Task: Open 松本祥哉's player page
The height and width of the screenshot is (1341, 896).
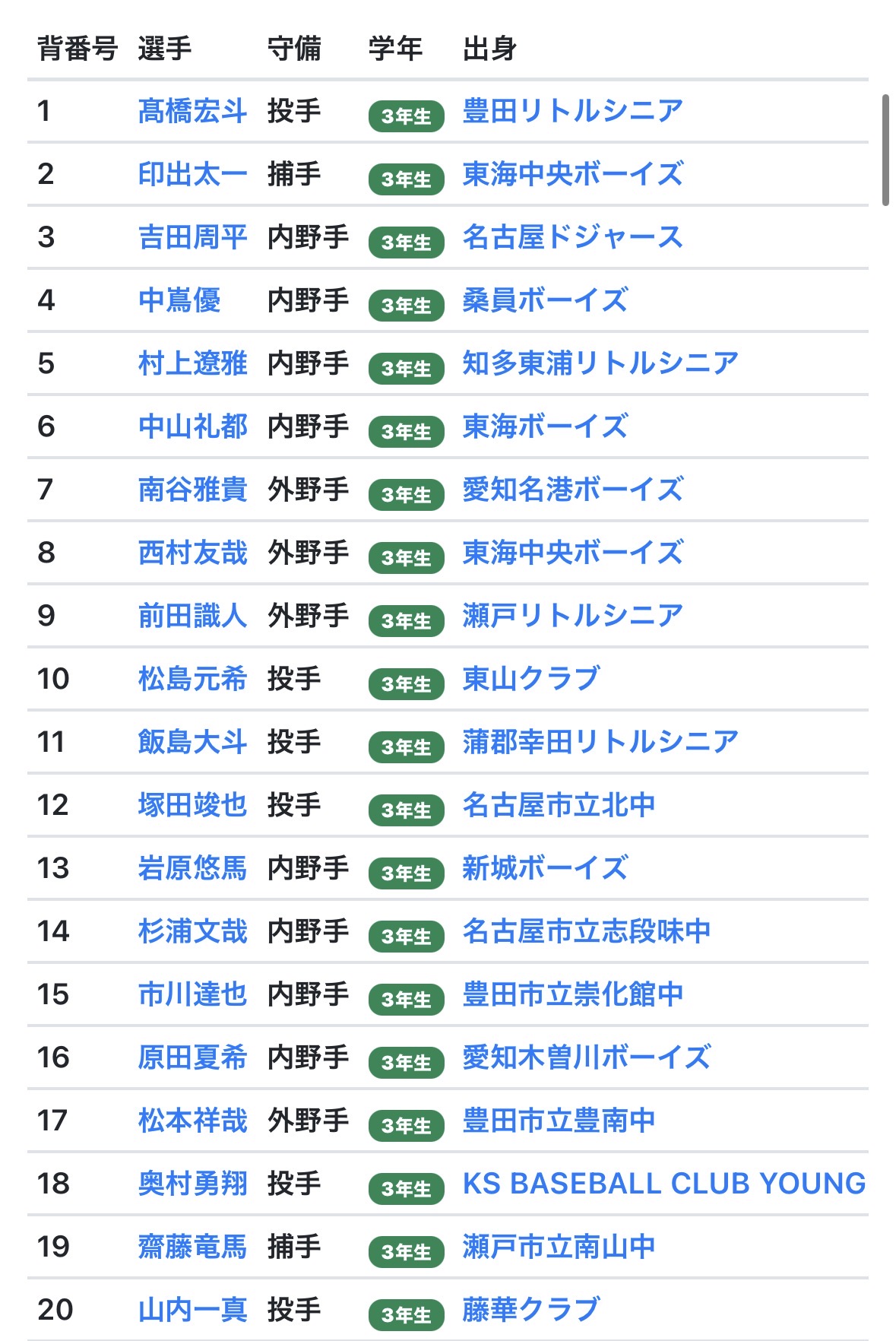Action: 192,1121
